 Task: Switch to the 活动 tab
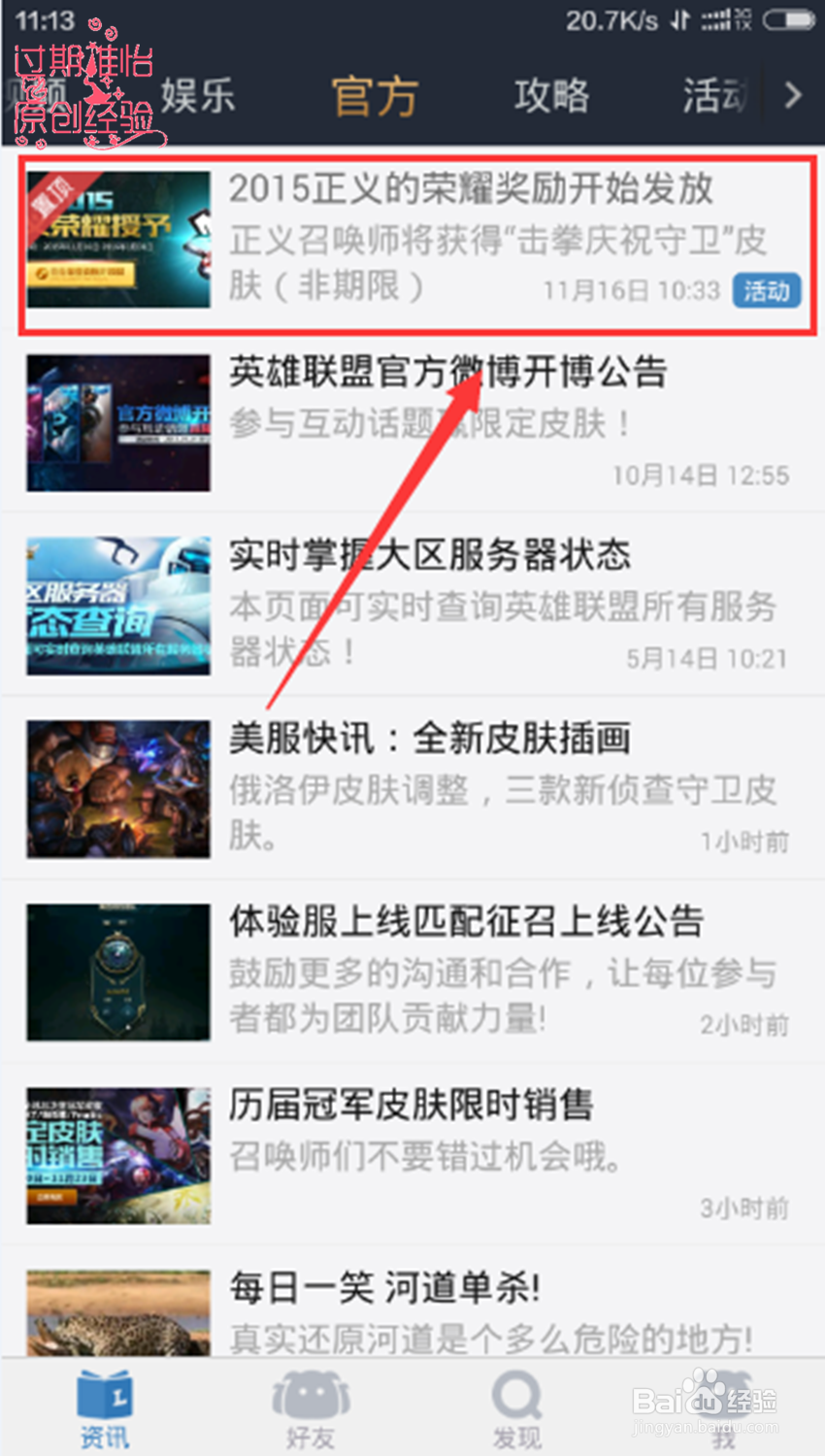(715, 97)
